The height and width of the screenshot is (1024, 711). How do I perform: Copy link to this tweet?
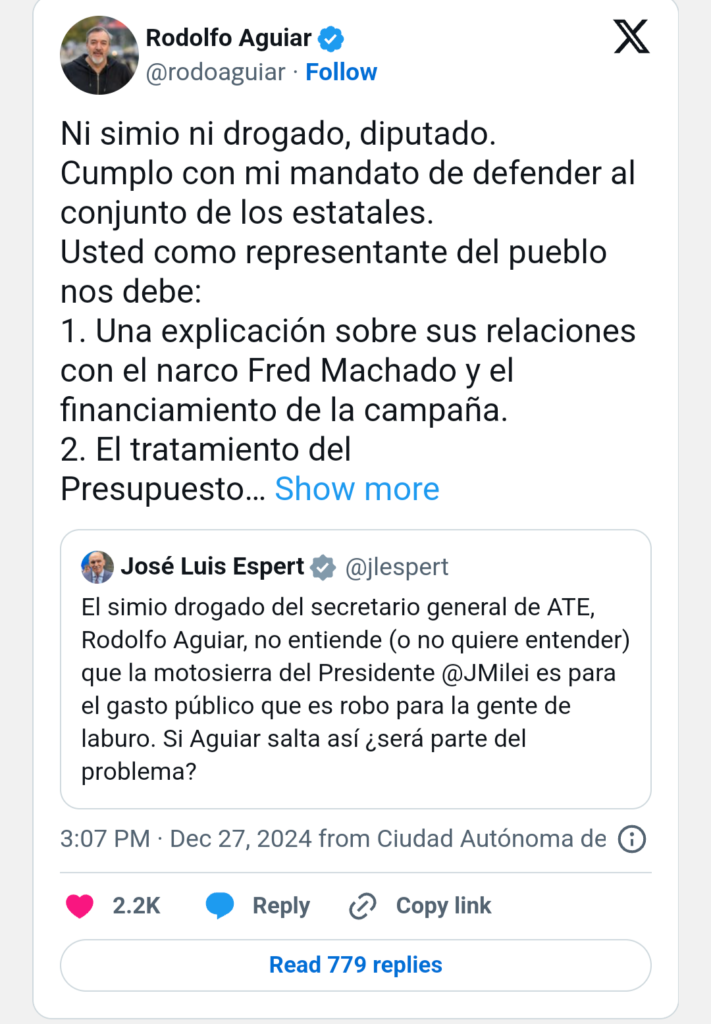pyautogui.click(x=420, y=906)
